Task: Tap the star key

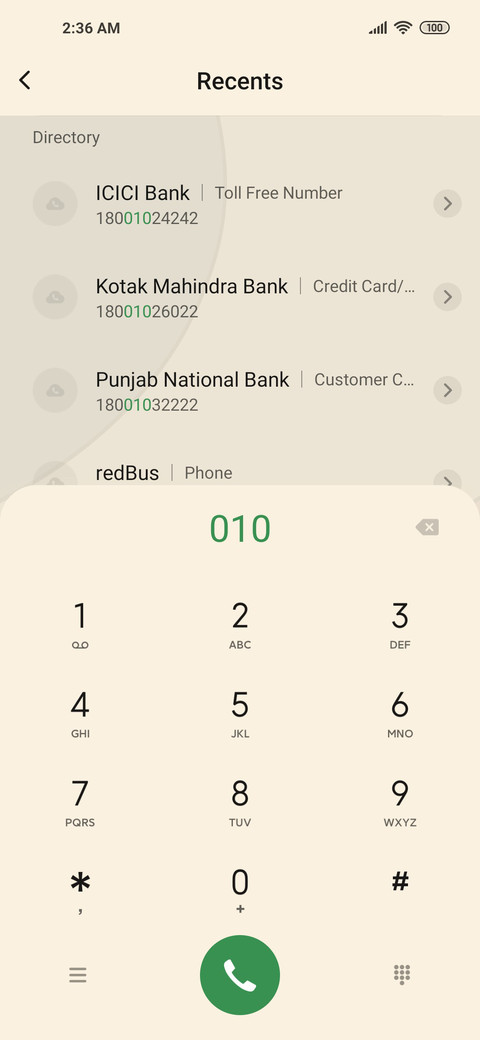Action: point(80,892)
